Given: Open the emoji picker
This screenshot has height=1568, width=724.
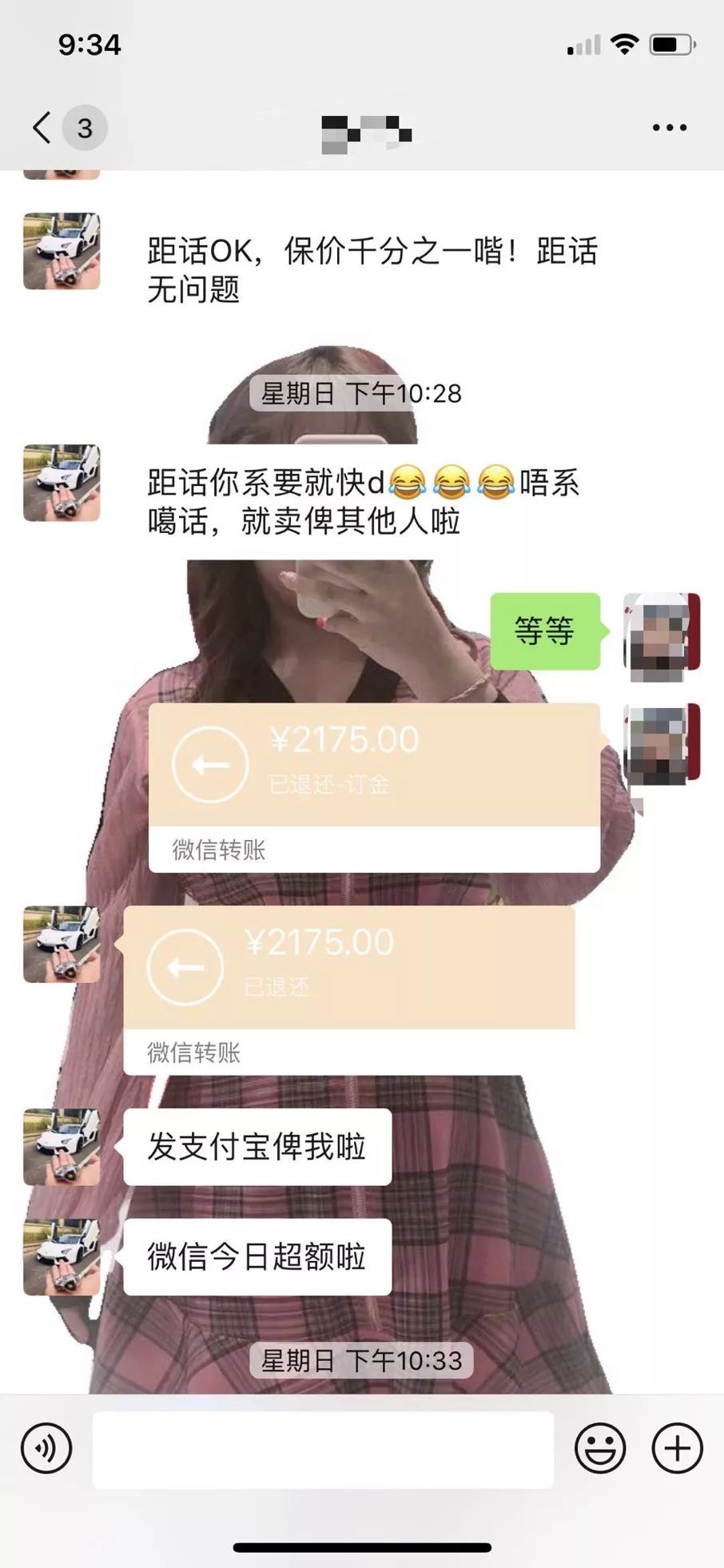Looking at the screenshot, I should [x=600, y=1448].
